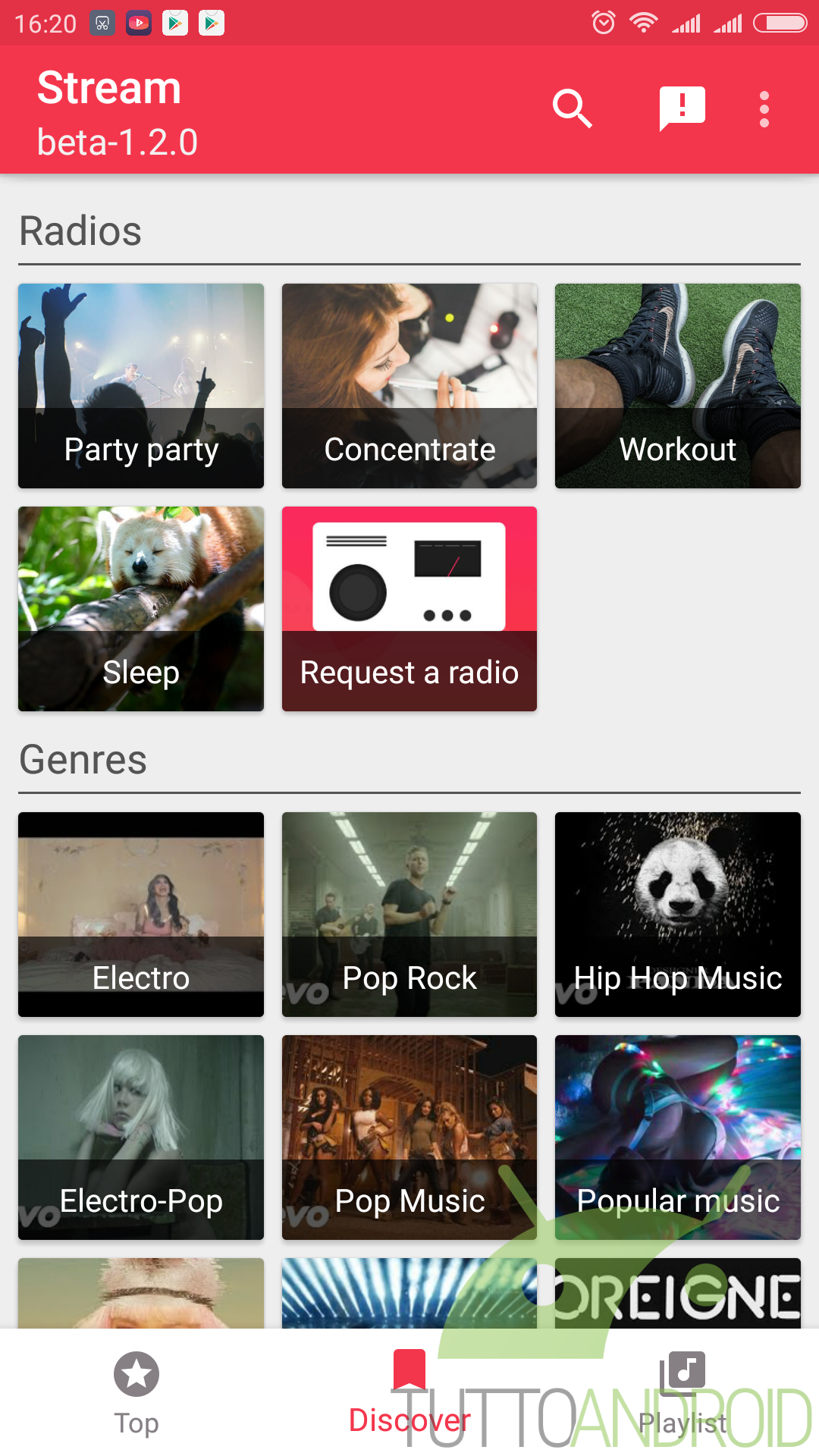Browse the Electro genre
The height and width of the screenshot is (1456, 819).
(x=141, y=915)
